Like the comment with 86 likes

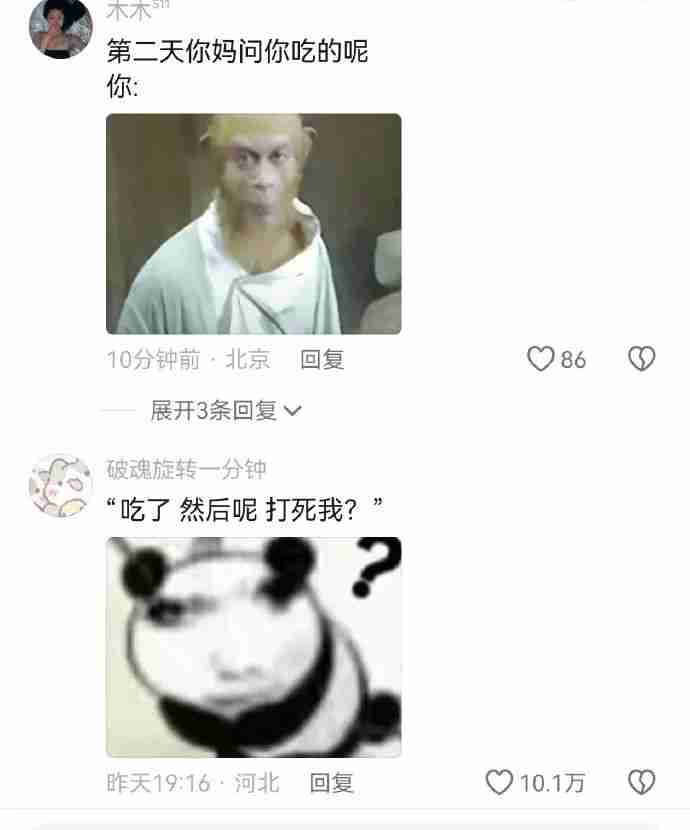(541, 359)
